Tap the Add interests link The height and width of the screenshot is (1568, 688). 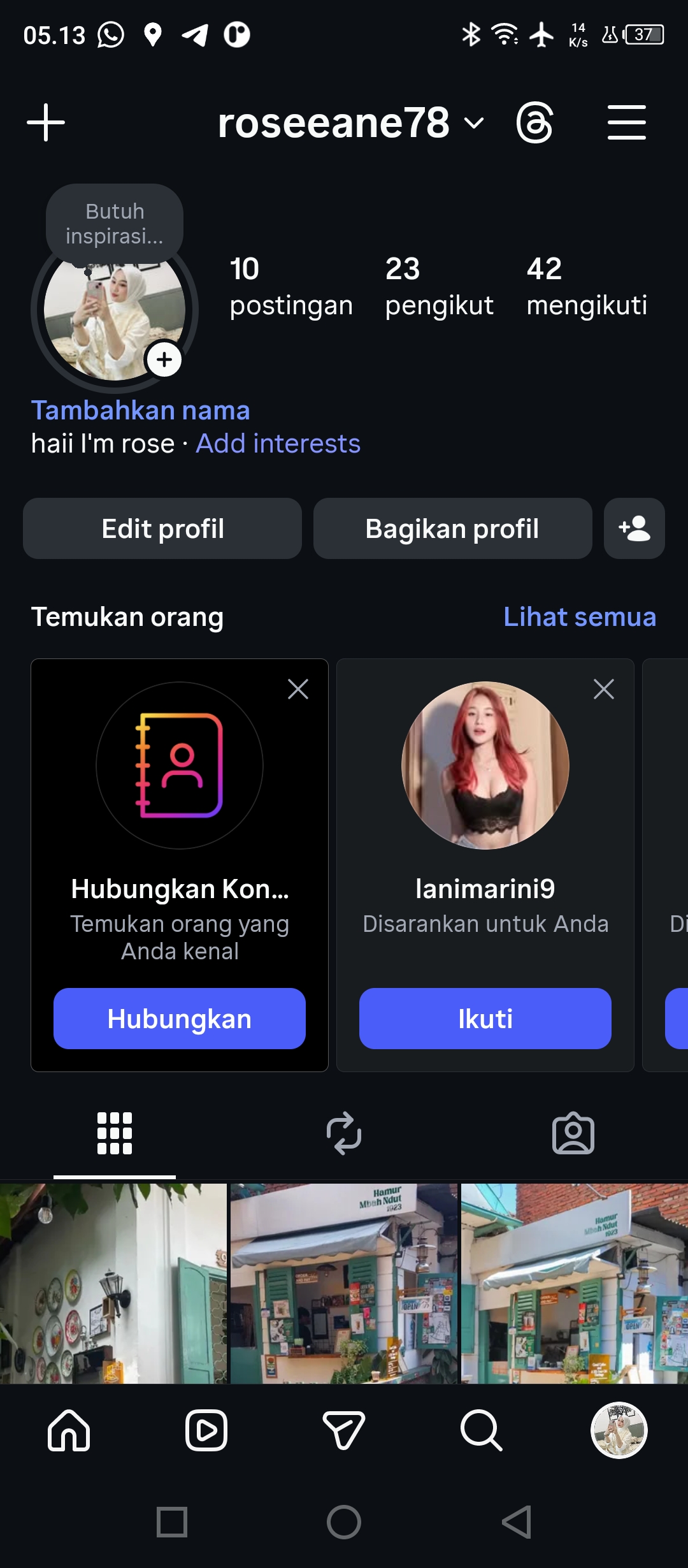tap(278, 444)
